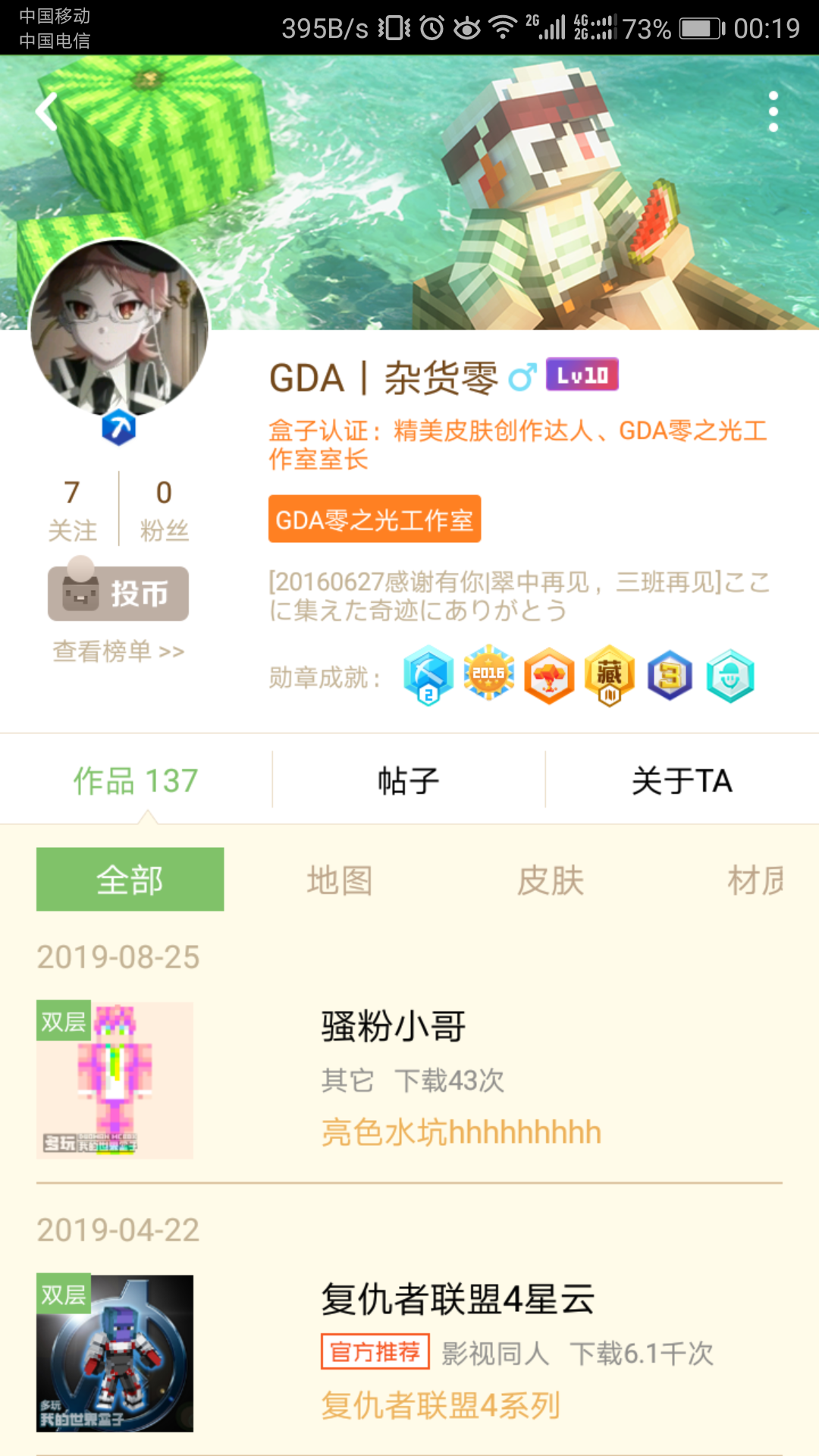Go back using the top-left arrow

tap(47, 112)
